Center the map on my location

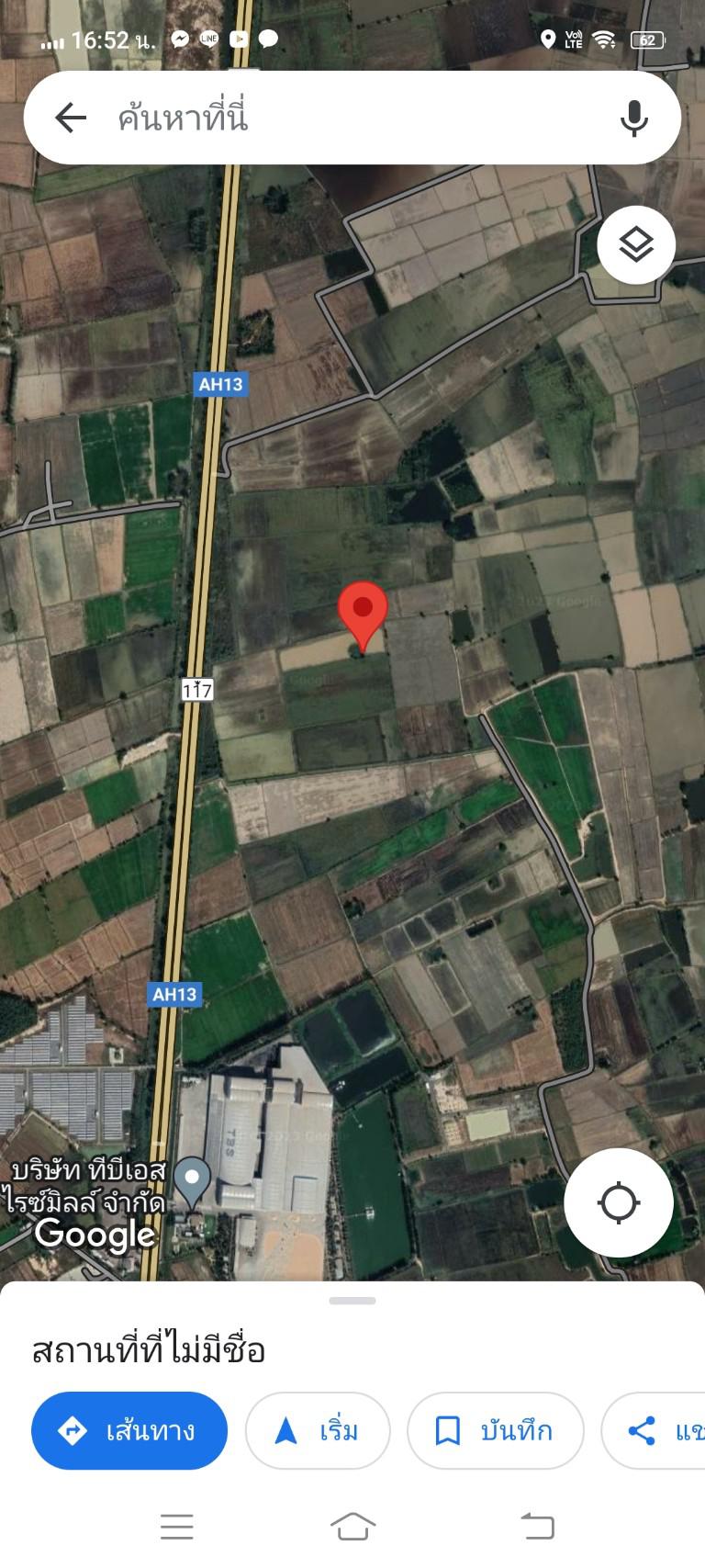point(619,1202)
